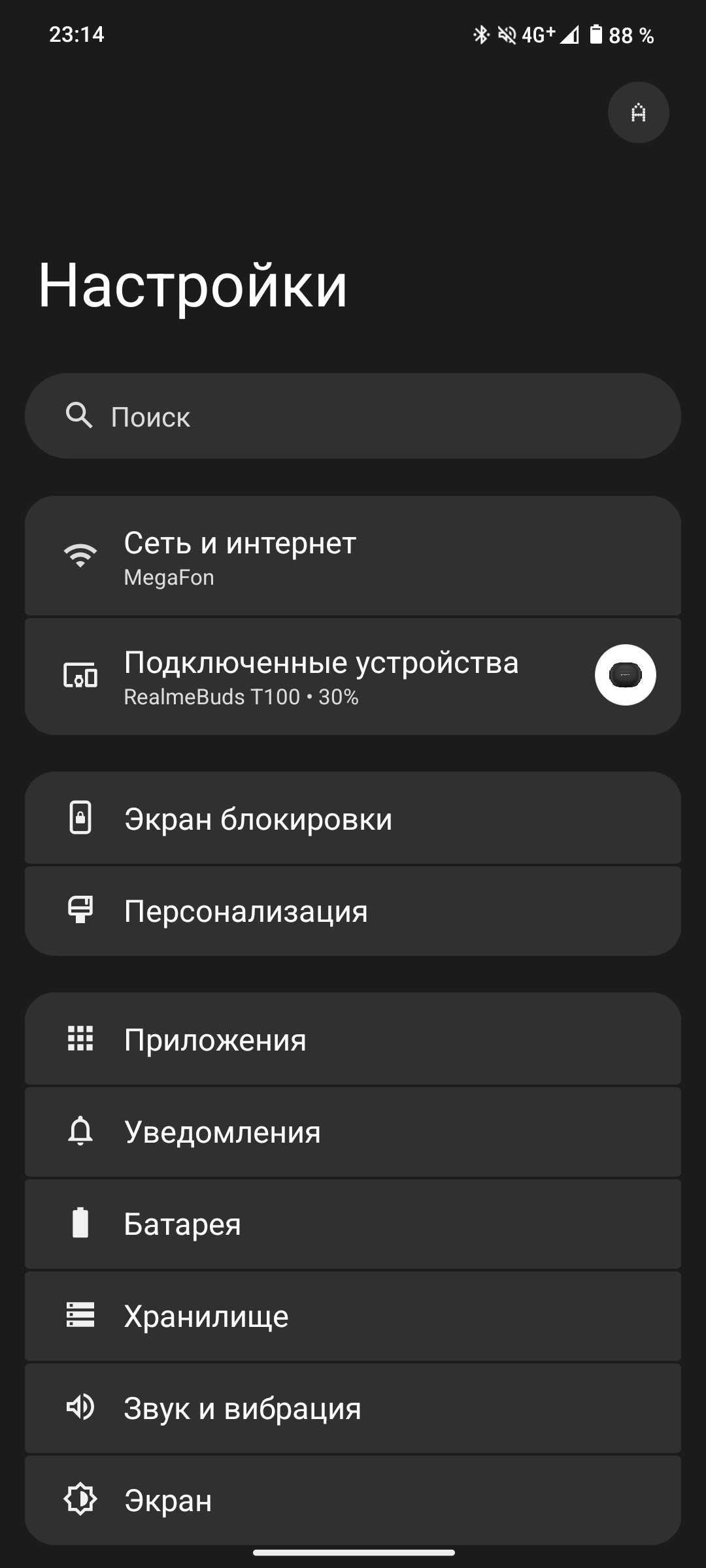Check Хранилище settings

click(x=353, y=1316)
